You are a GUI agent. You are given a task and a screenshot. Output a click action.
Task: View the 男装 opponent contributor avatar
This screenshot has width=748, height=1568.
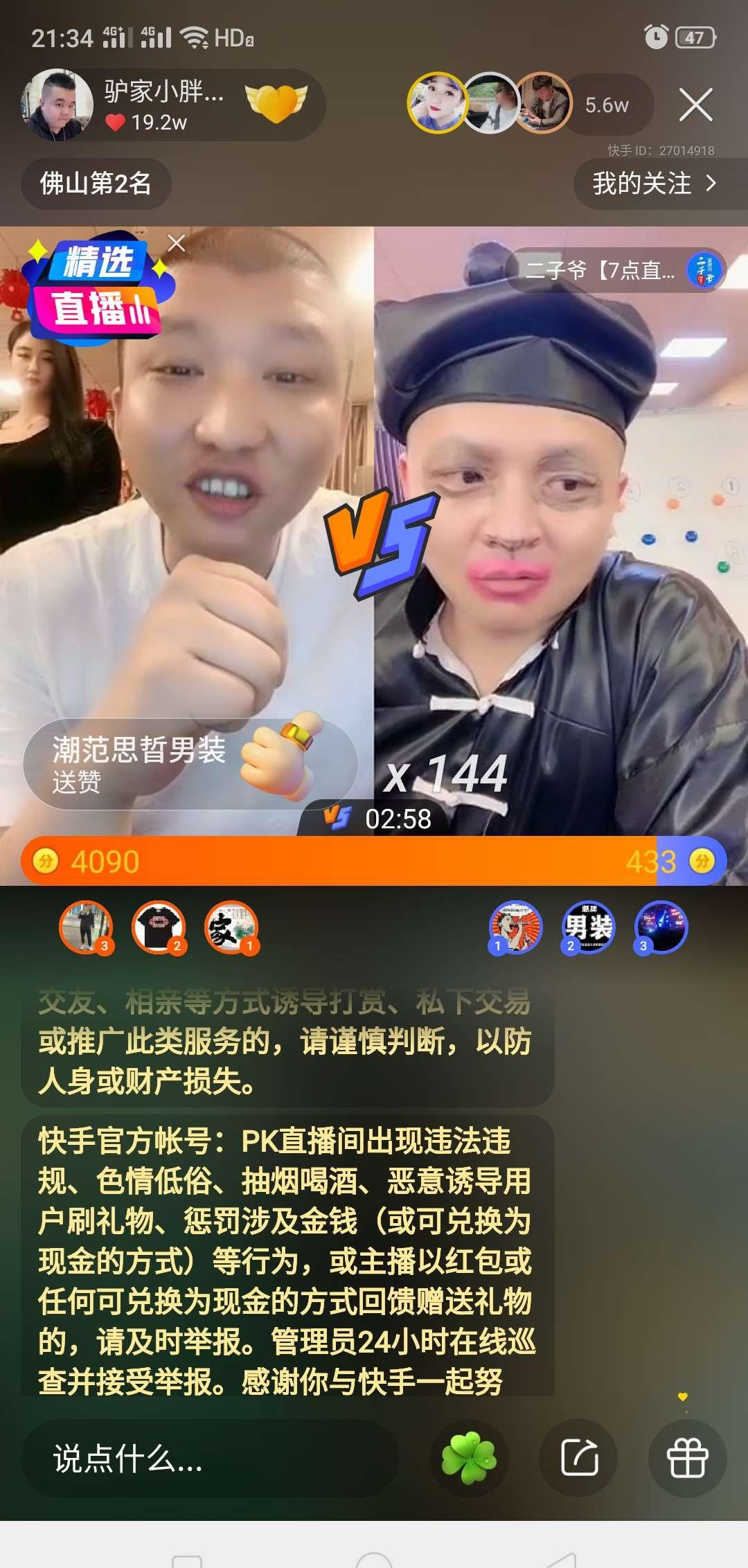[588, 927]
